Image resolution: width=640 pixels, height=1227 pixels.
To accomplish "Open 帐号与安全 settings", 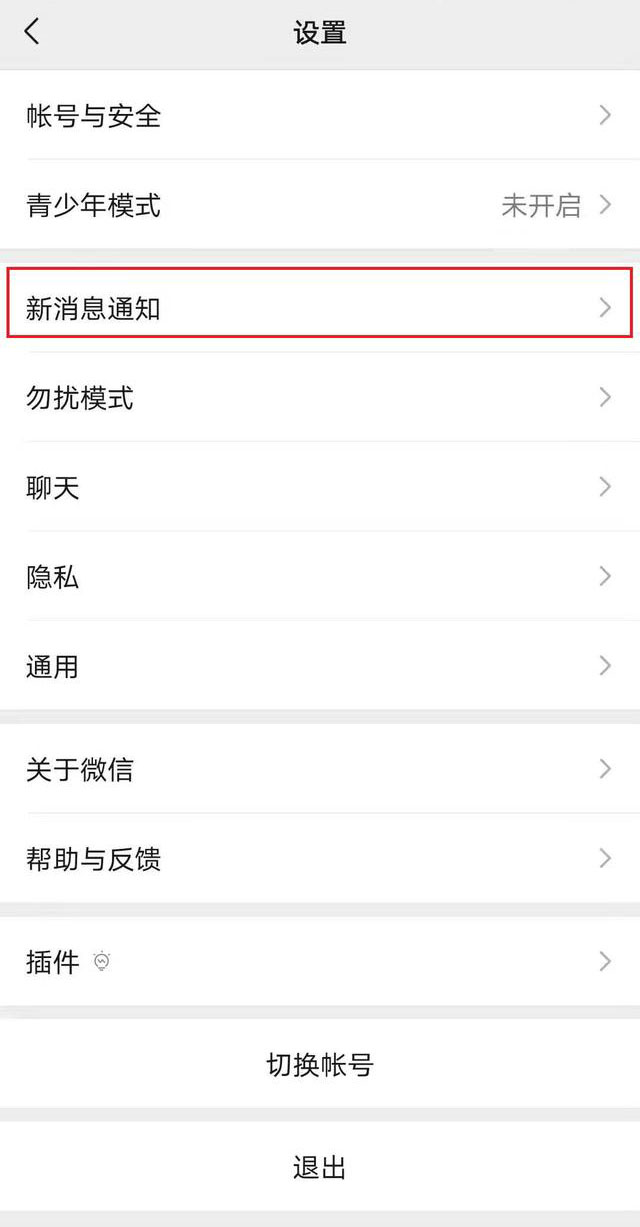I will click(320, 115).
